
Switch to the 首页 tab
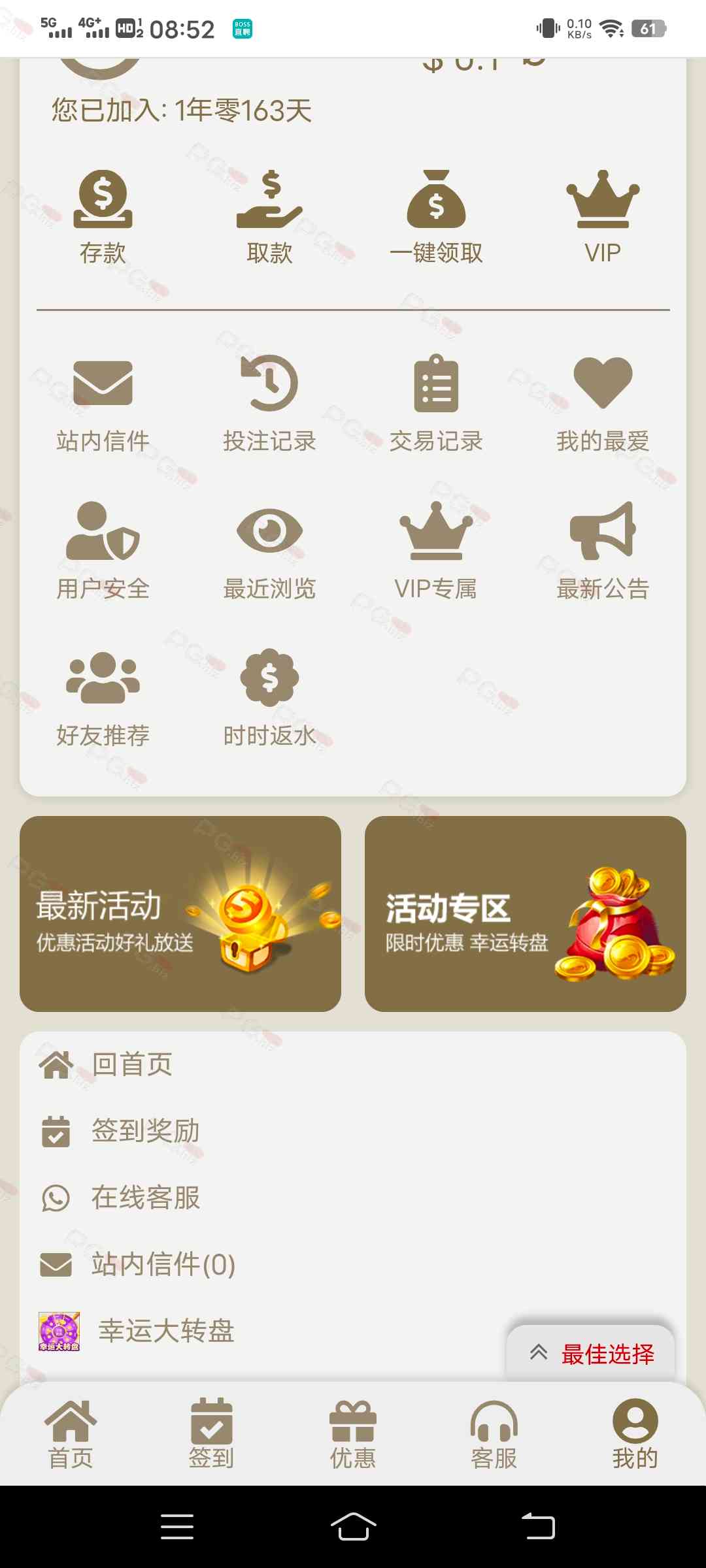pyautogui.click(x=71, y=1433)
